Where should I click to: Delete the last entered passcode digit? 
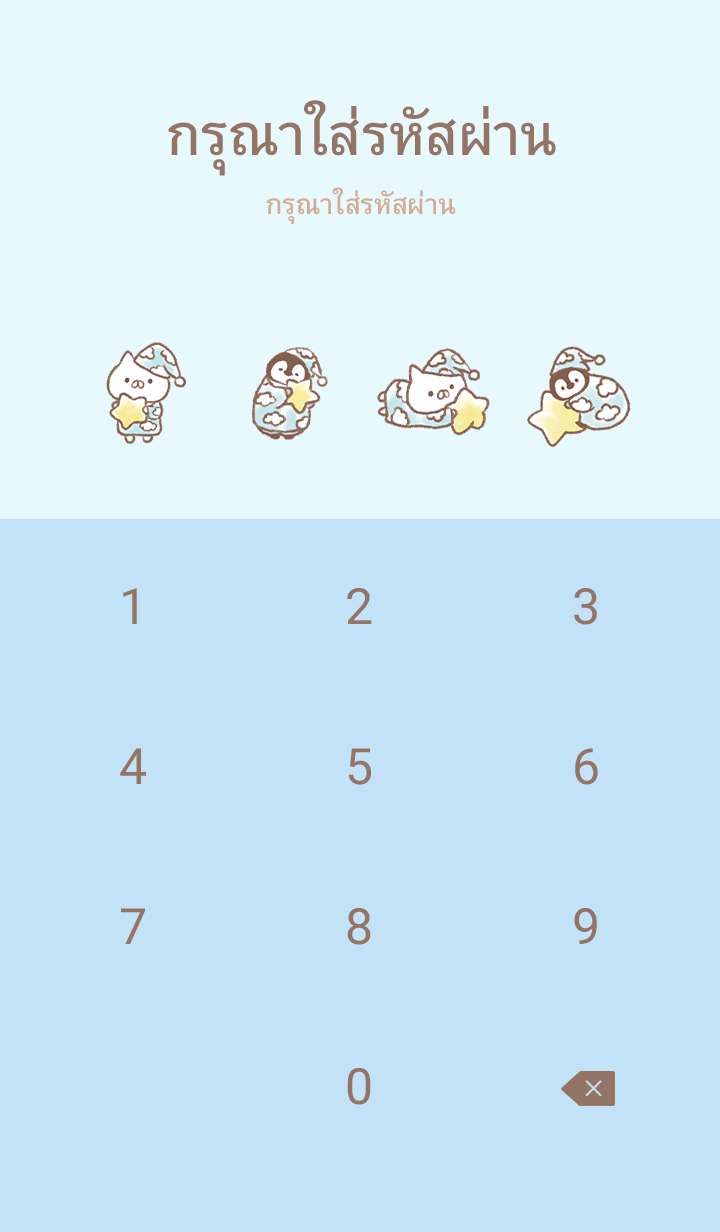[589, 1088]
